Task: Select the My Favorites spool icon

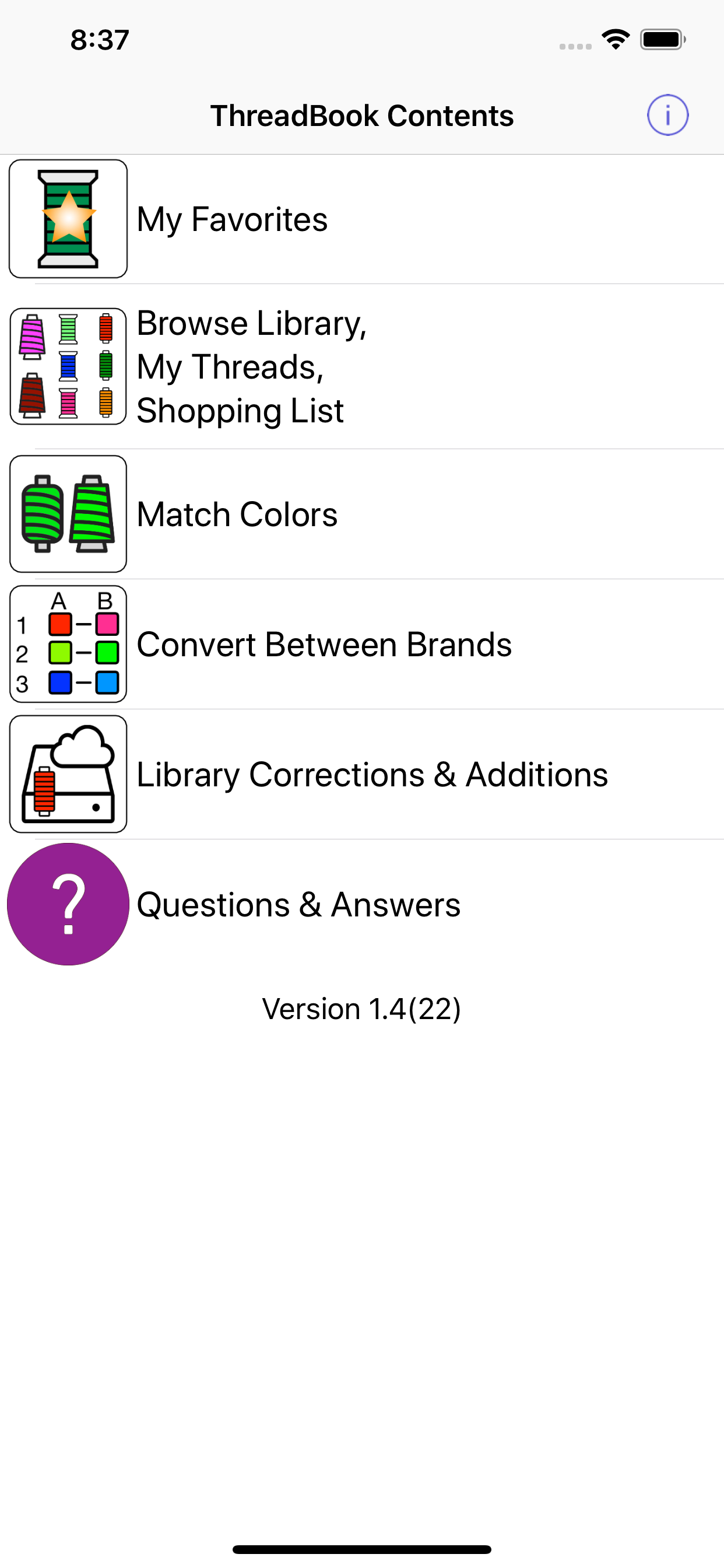Action: [x=68, y=218]
